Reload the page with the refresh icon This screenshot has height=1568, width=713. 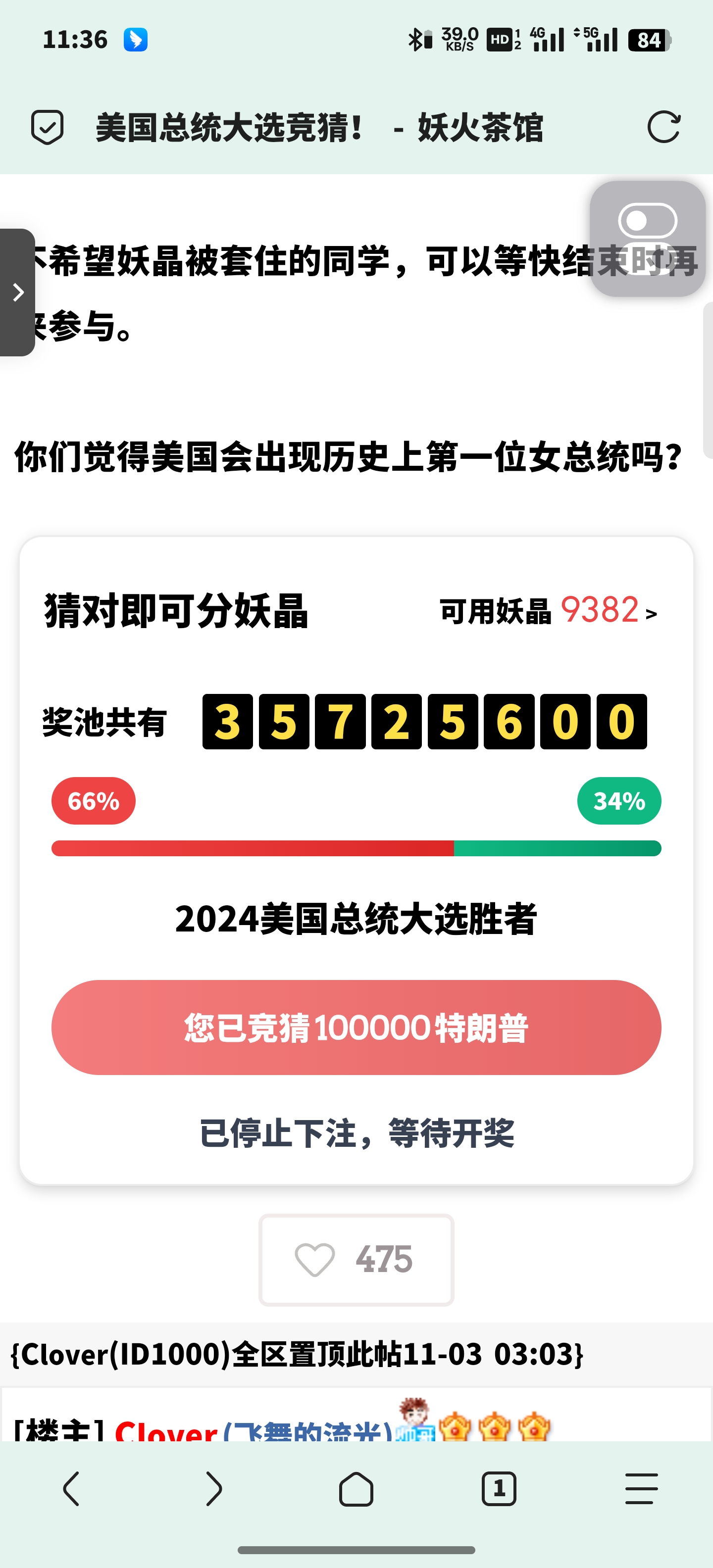pos(663,127)
